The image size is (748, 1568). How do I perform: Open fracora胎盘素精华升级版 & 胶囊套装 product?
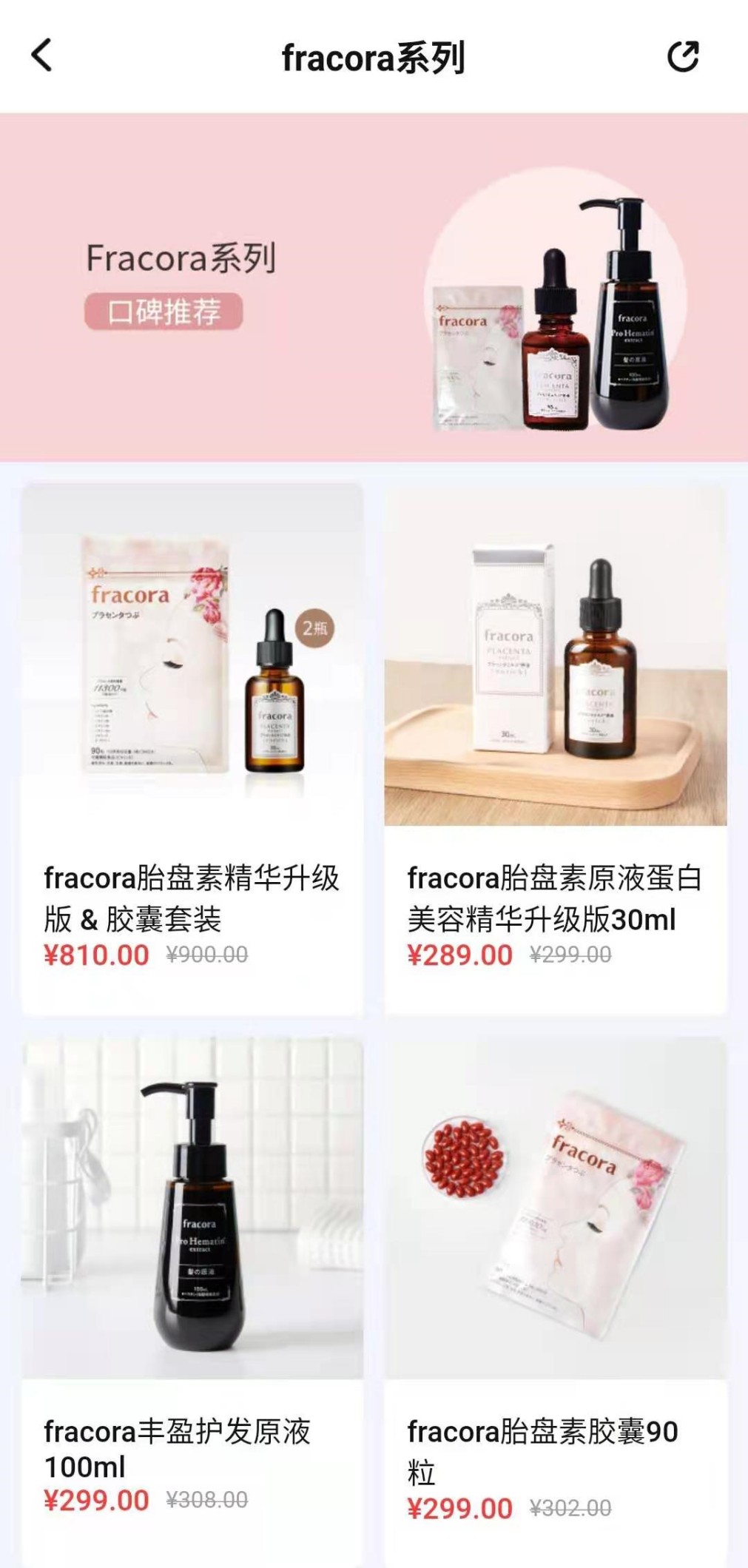tap(192, 747)
